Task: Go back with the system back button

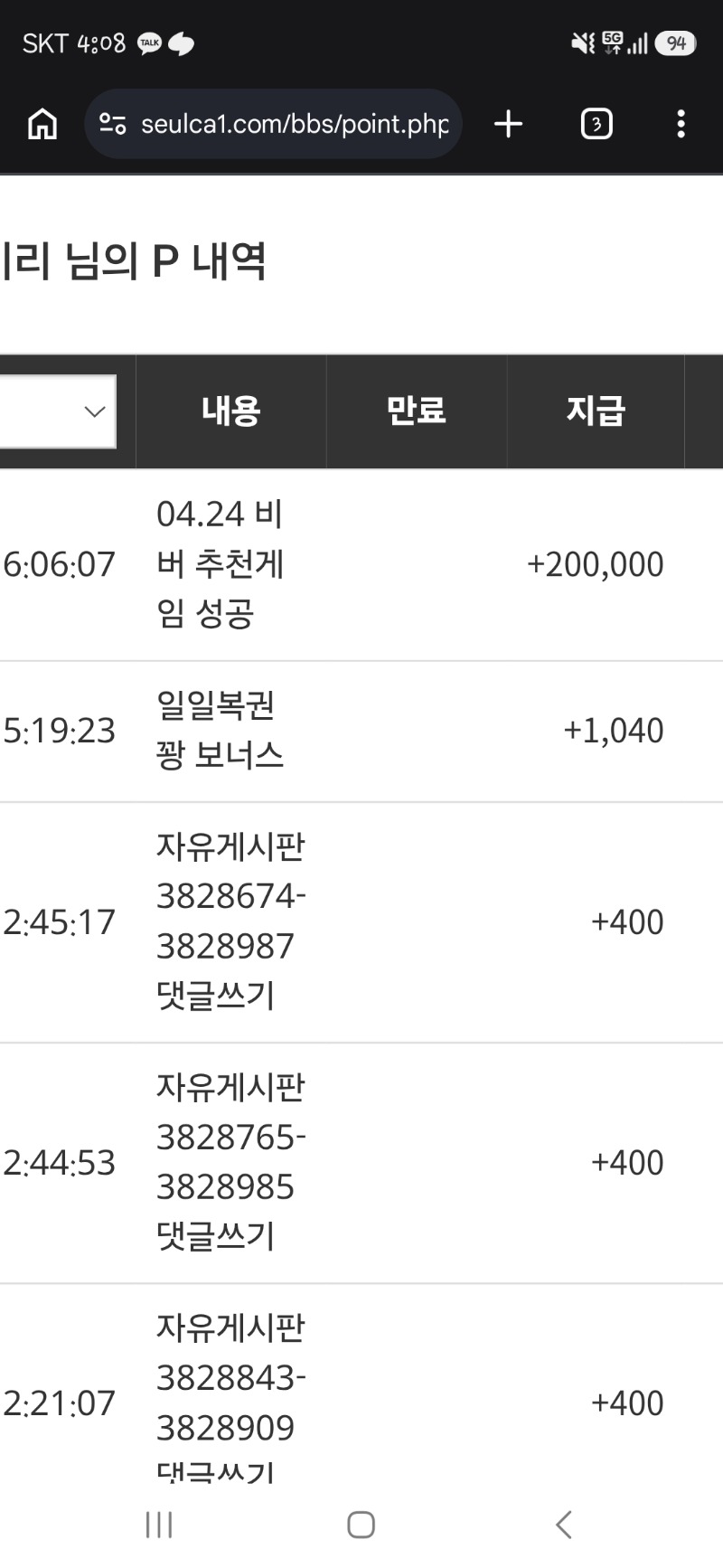Action: pos(563,1525)
